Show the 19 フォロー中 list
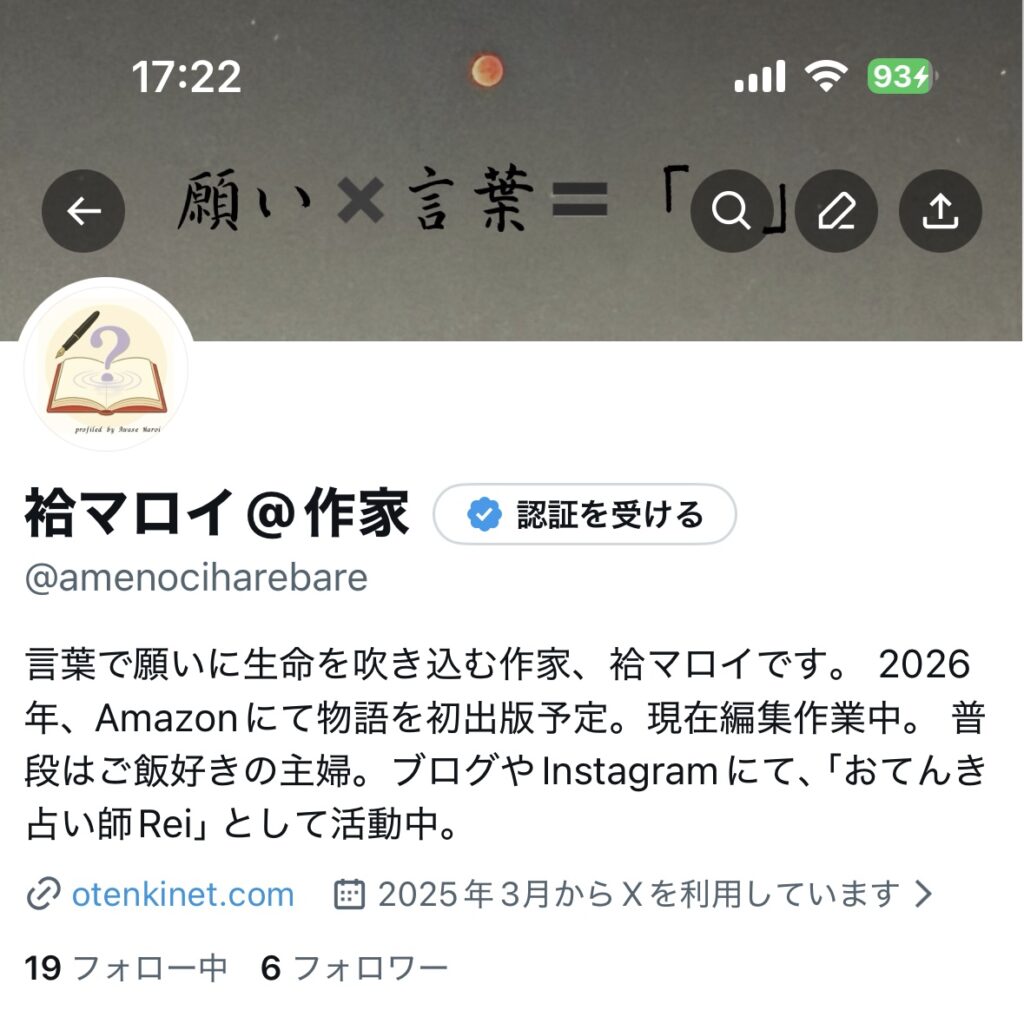Viewport: 1024px width, 1017px height. click(126, 967)
